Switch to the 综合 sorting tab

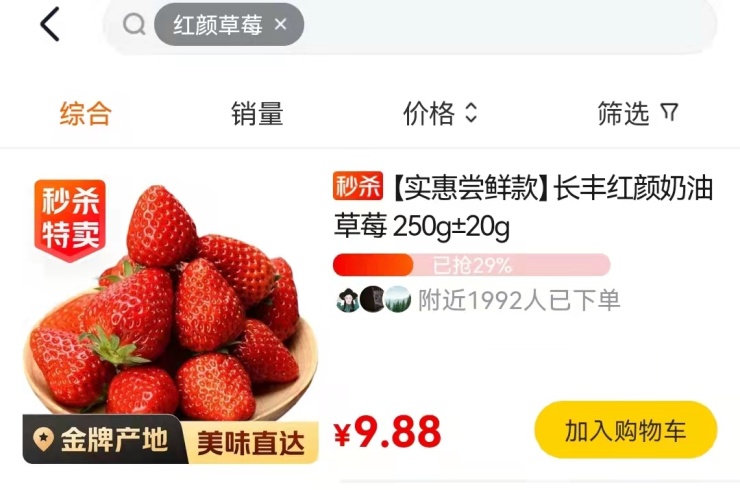[85, 114]
